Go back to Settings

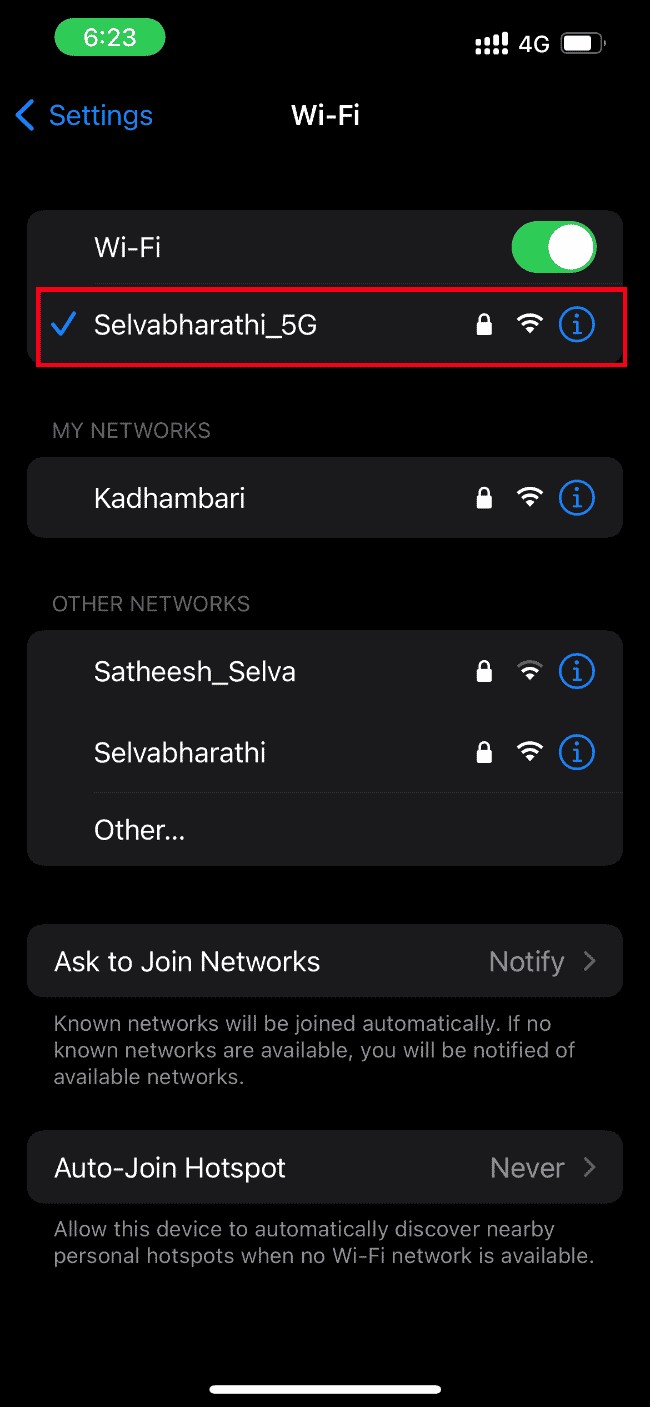click(84, 116)
